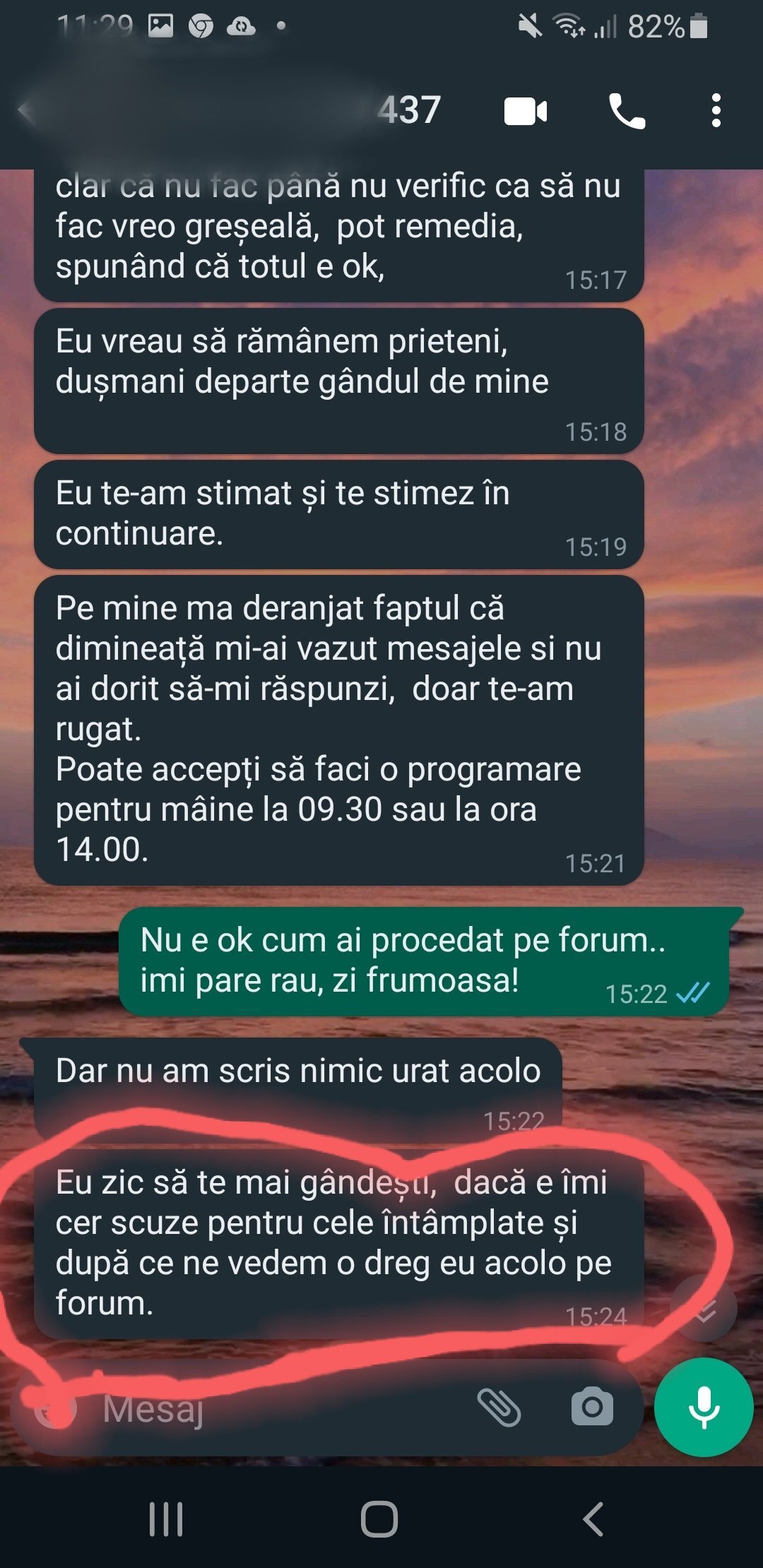Start a voice call with this contact
The height and width of the screenshot is (1568, 763).
[627, 112]
